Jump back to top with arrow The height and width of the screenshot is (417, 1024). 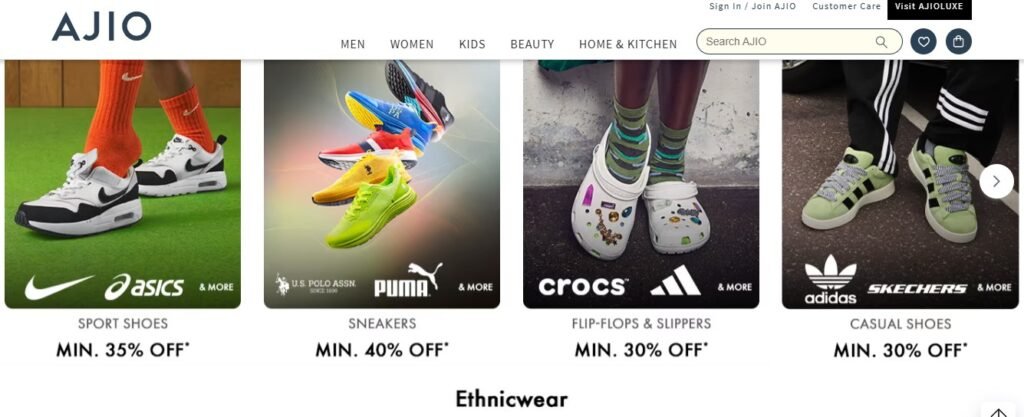tap(998, 411)
